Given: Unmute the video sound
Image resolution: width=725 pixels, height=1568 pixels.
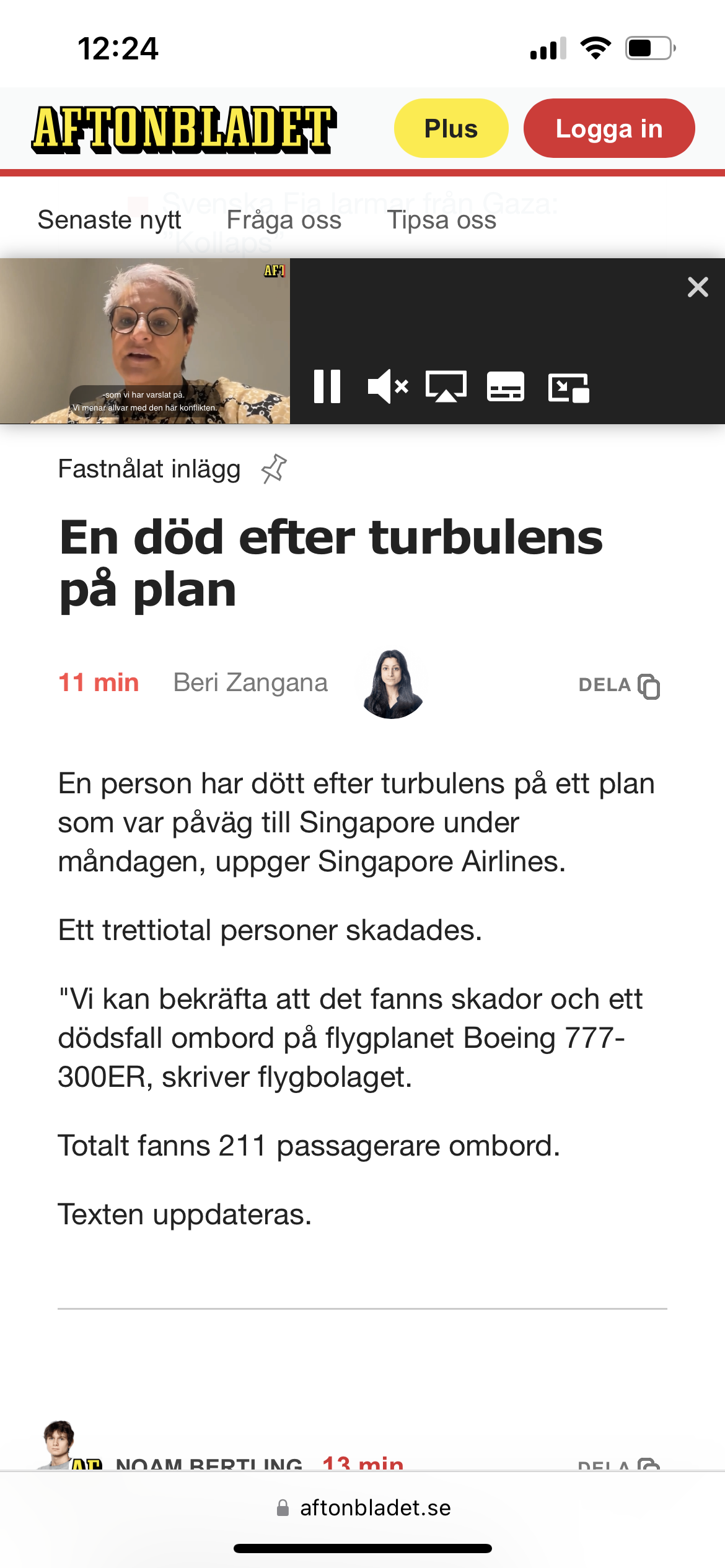Looking at the screenshot, I should click(x=387, y=386).
